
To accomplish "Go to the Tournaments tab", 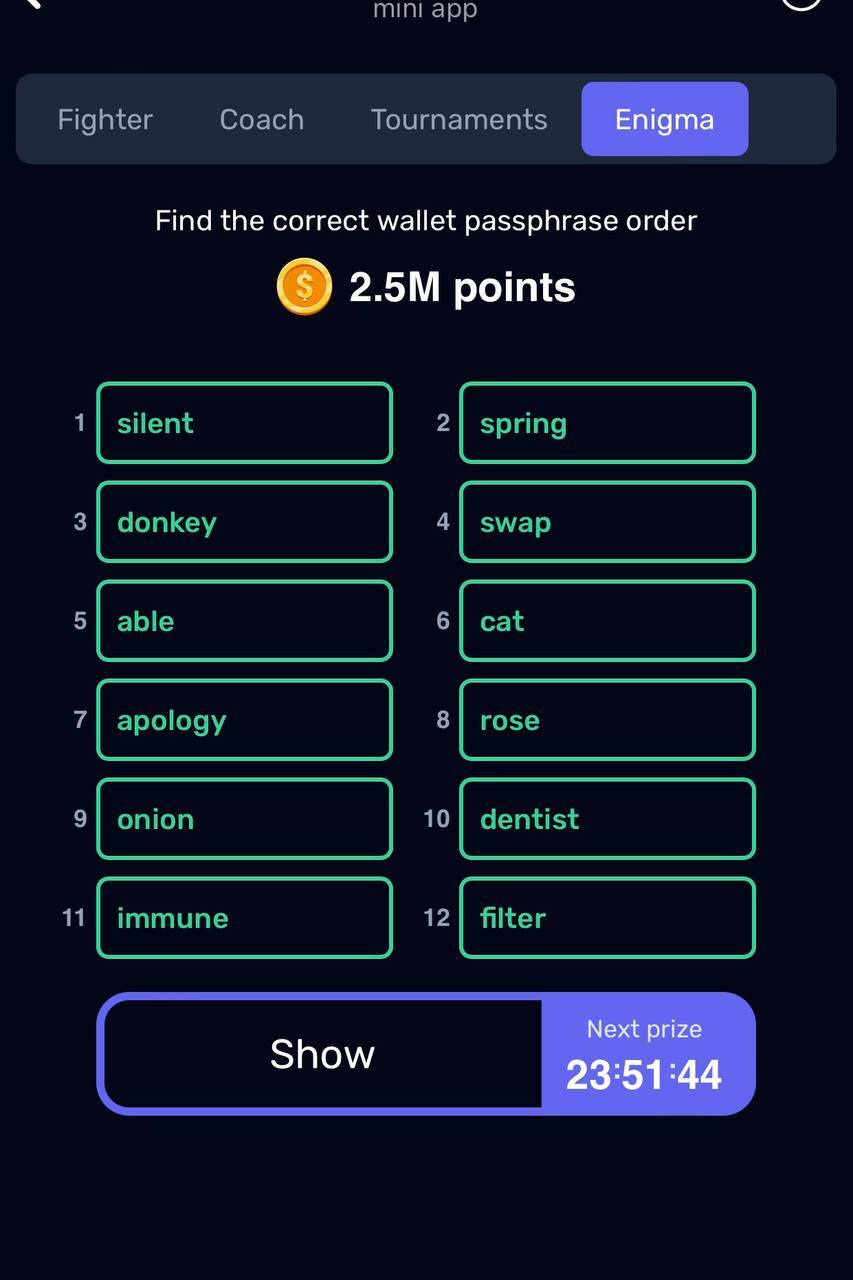I will (x=459, y=119).
